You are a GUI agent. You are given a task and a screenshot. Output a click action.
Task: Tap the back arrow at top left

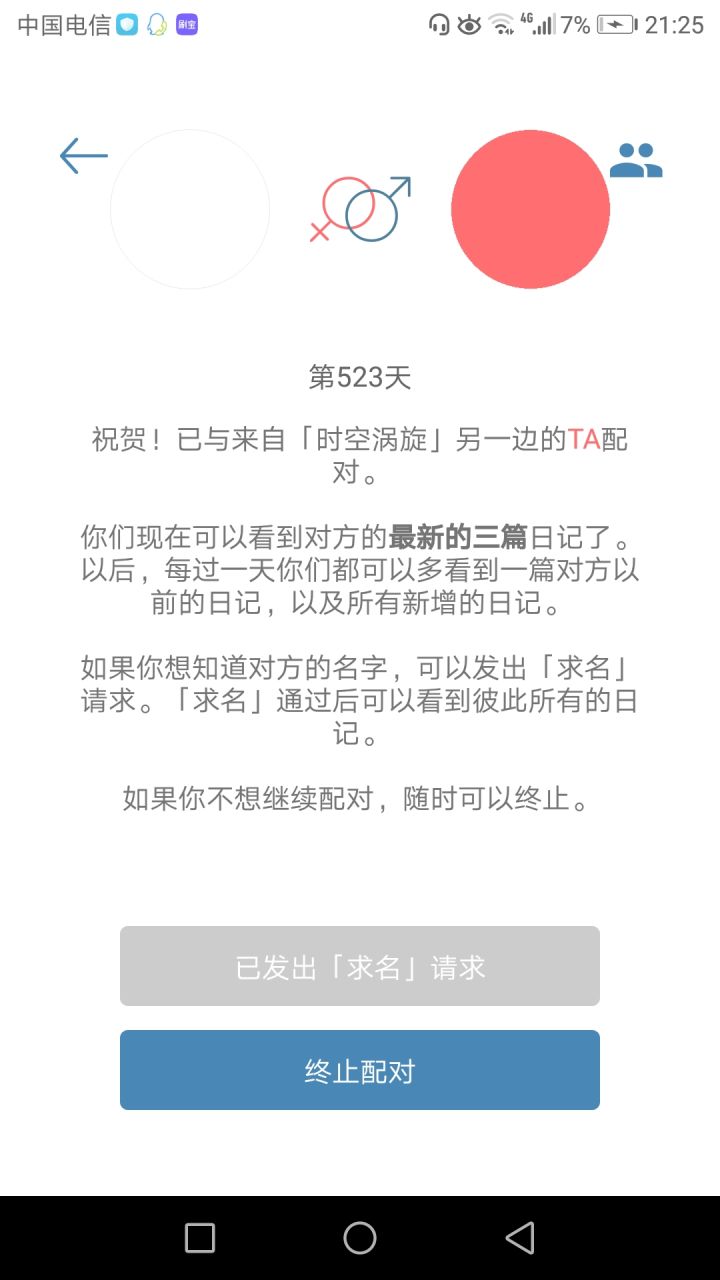[x=82, y=155]
